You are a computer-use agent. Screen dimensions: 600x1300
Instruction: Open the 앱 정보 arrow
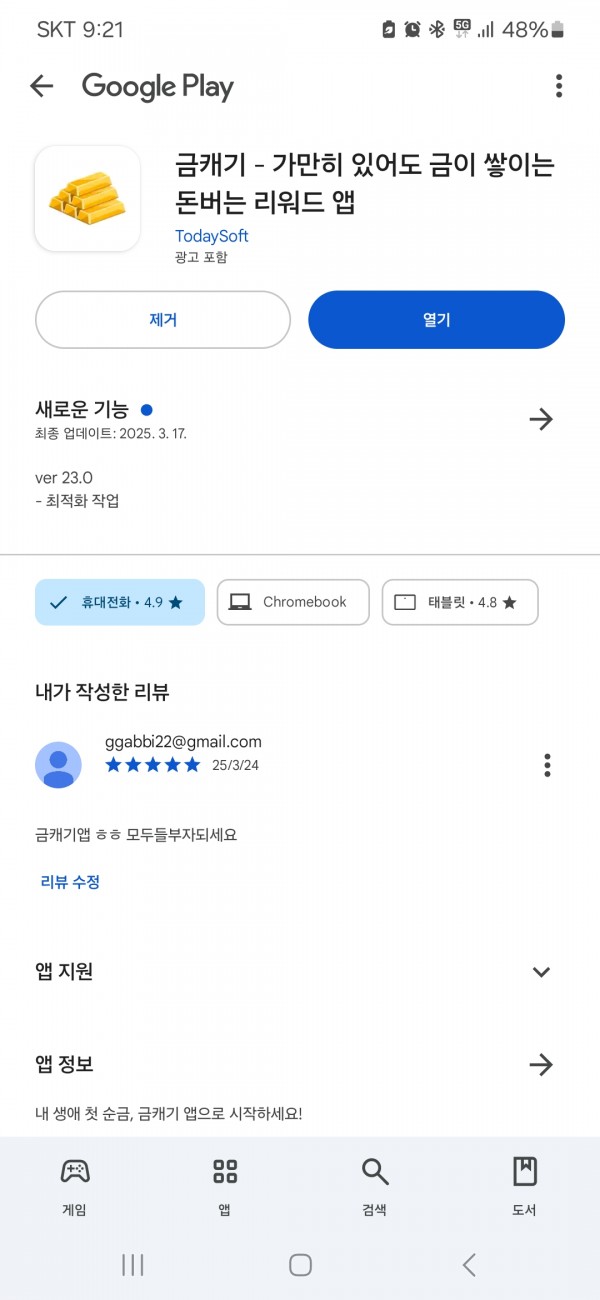[x=541, y=1065]
